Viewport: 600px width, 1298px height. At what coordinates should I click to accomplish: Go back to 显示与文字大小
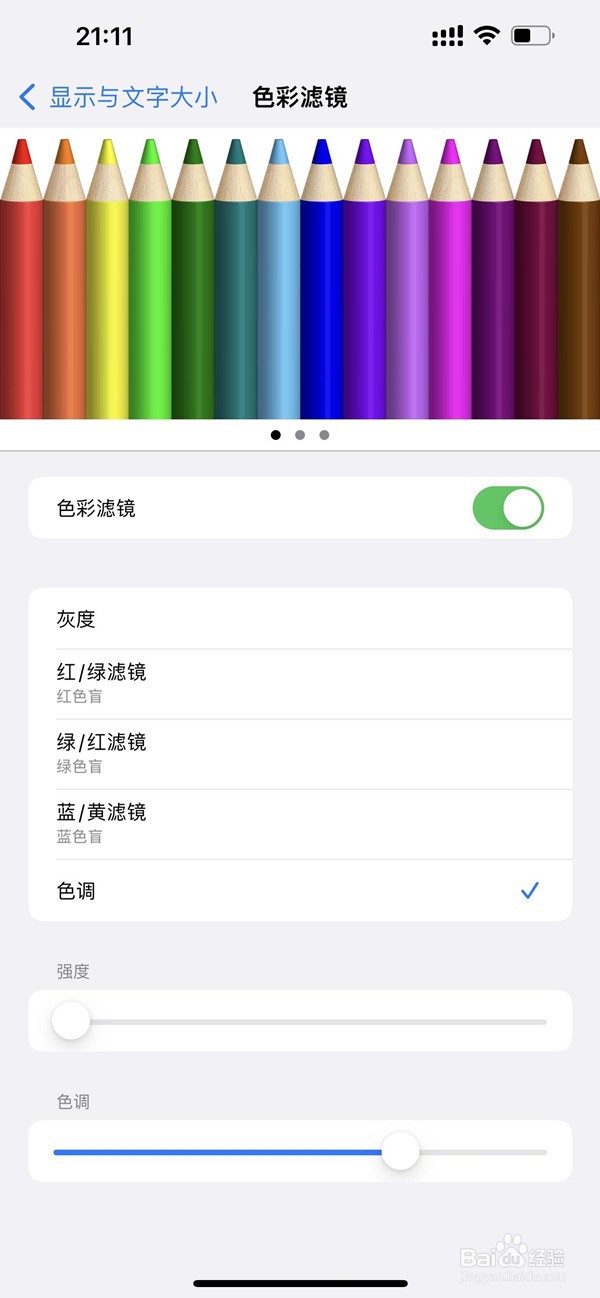tap(118, 97)
